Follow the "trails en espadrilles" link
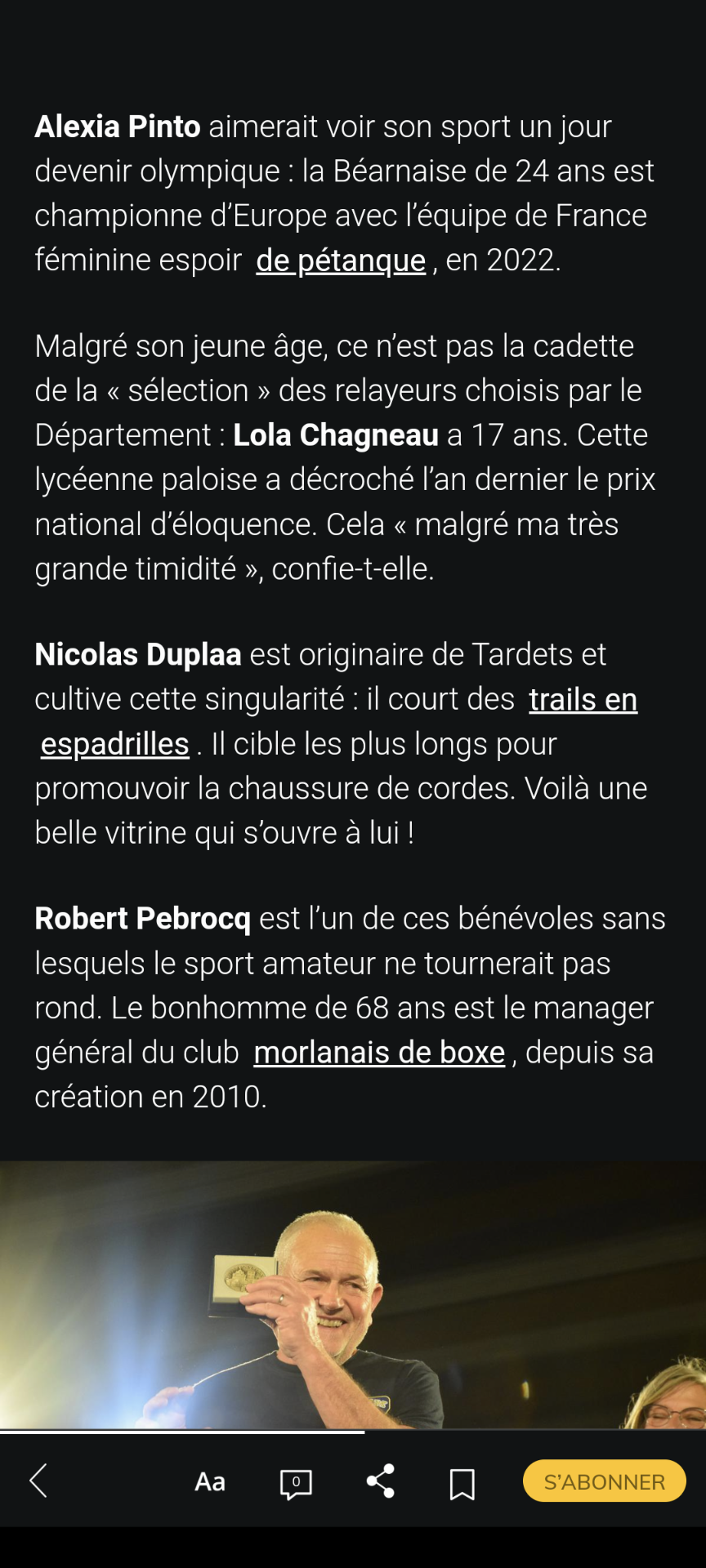Screen dimensions: 706x1568 point(582,700)
